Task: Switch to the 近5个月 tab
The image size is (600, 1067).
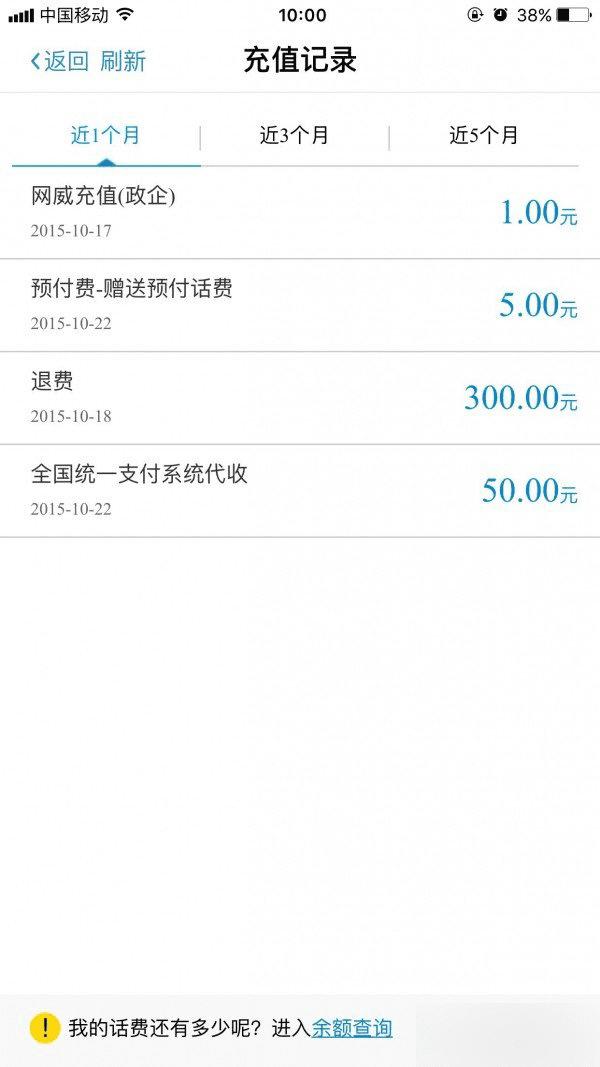Action: [x=483, y=136]
